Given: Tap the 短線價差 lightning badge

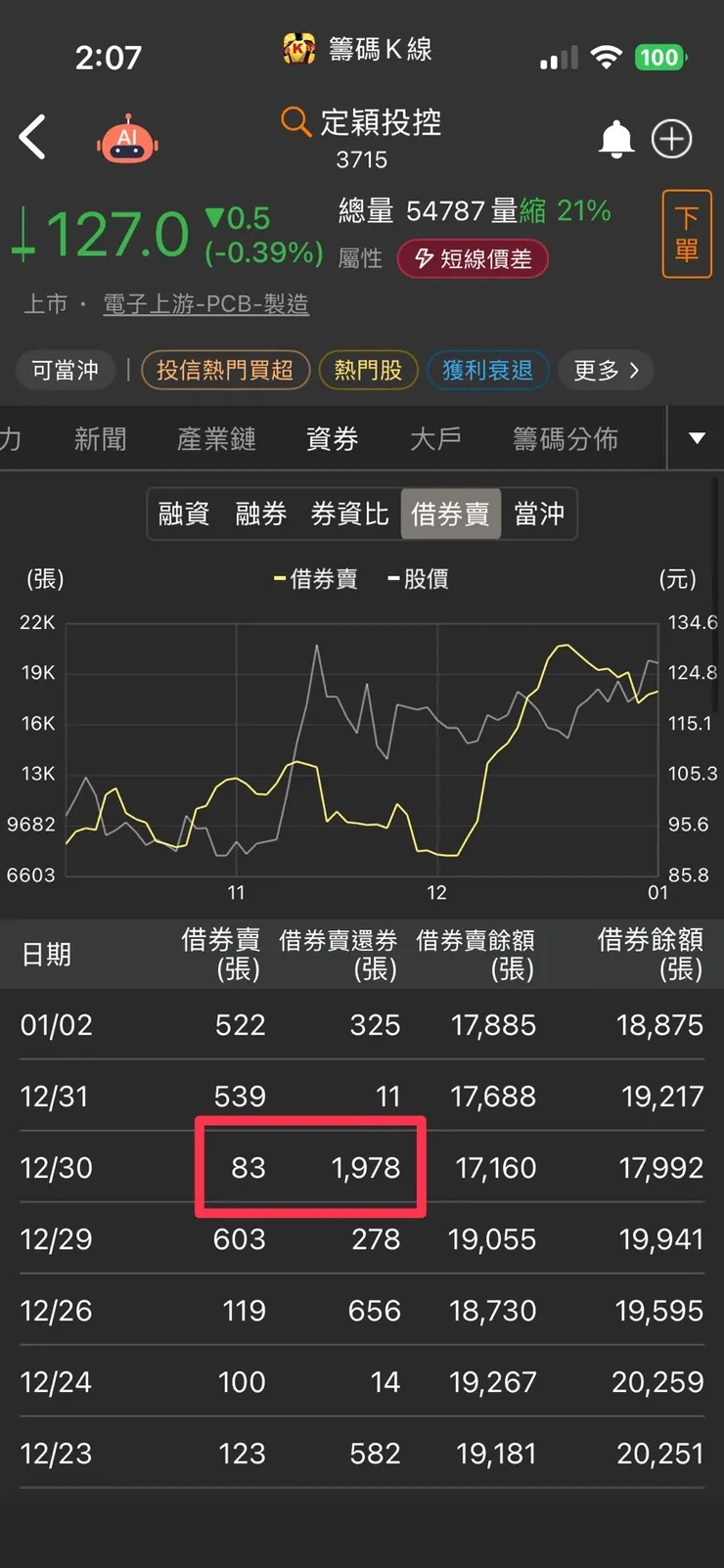Looking at the screenshot, I should [473, 260].
